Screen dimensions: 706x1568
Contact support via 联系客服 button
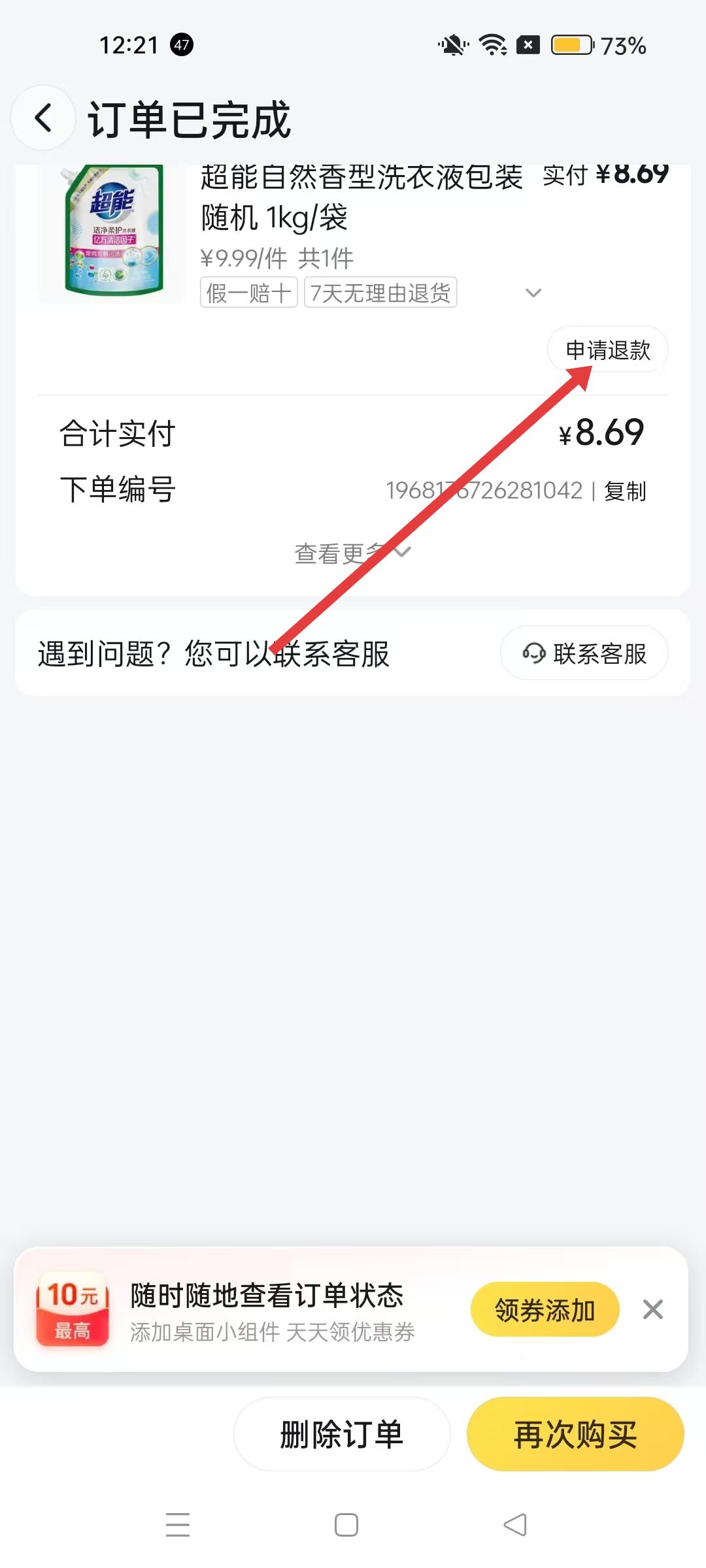click(584, 653)
